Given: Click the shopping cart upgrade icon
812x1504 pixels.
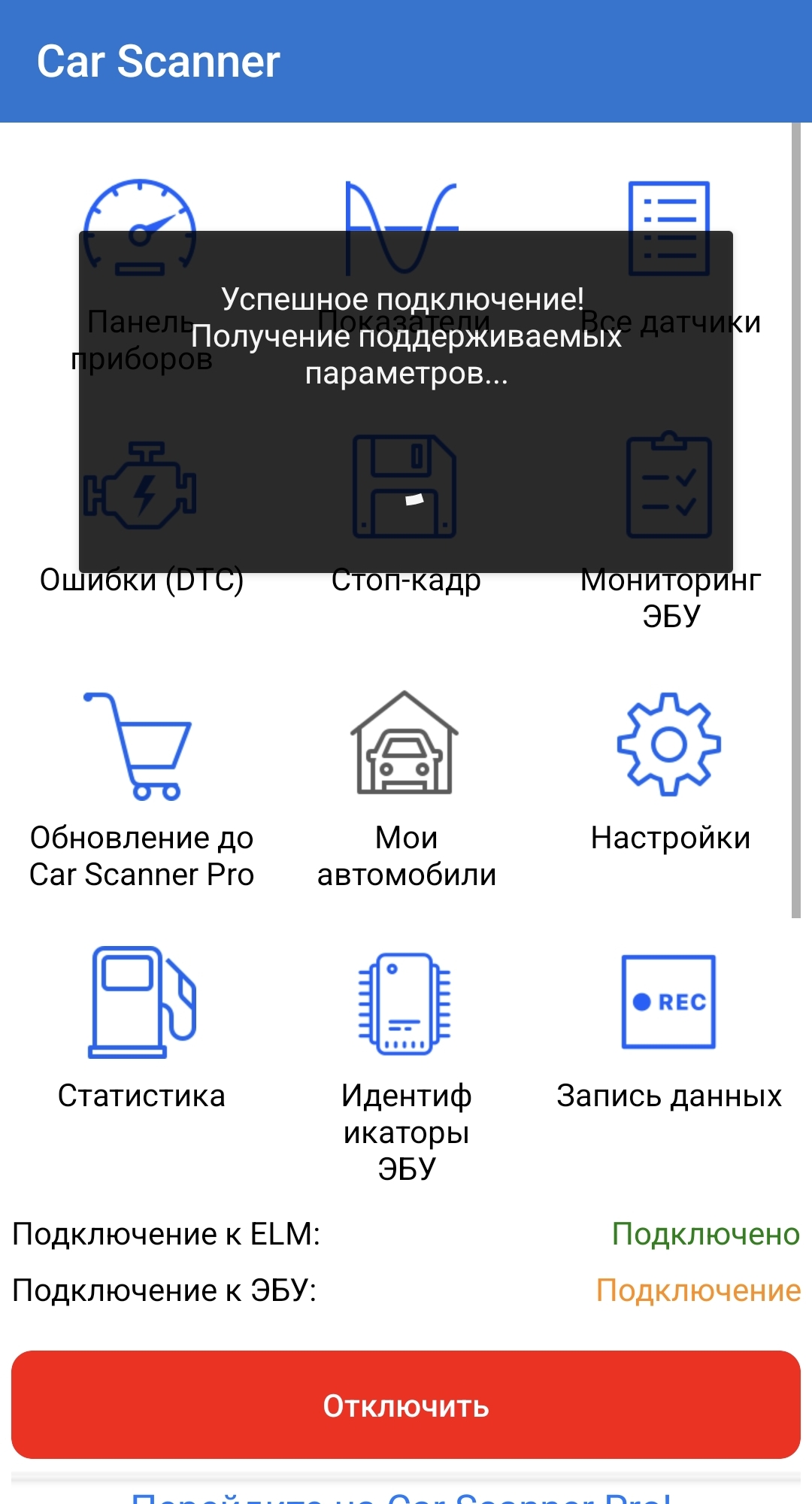Looking at the screenshot, I should tap(143, 744).
